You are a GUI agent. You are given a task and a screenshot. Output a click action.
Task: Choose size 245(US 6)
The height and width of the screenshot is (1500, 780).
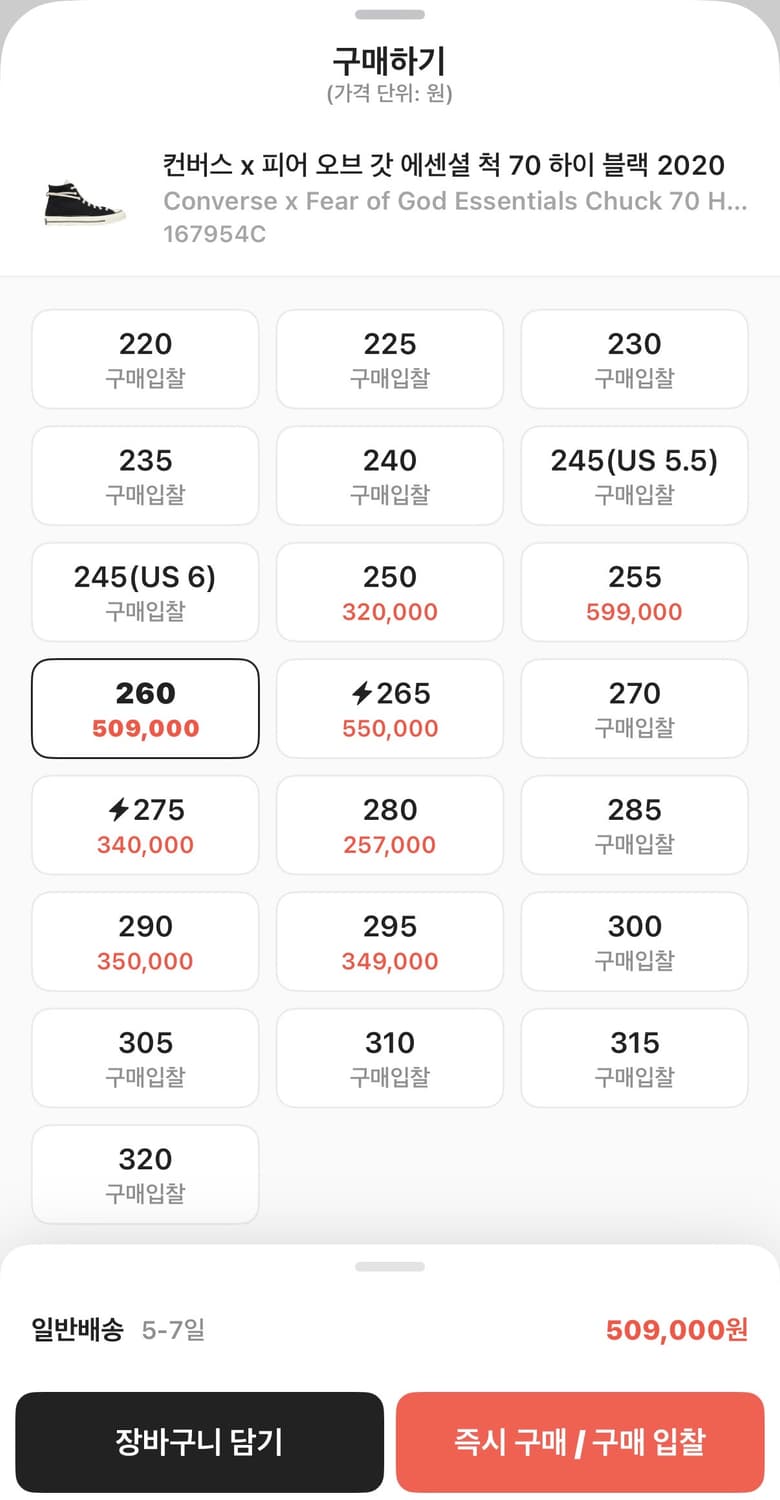click(144, 591)
